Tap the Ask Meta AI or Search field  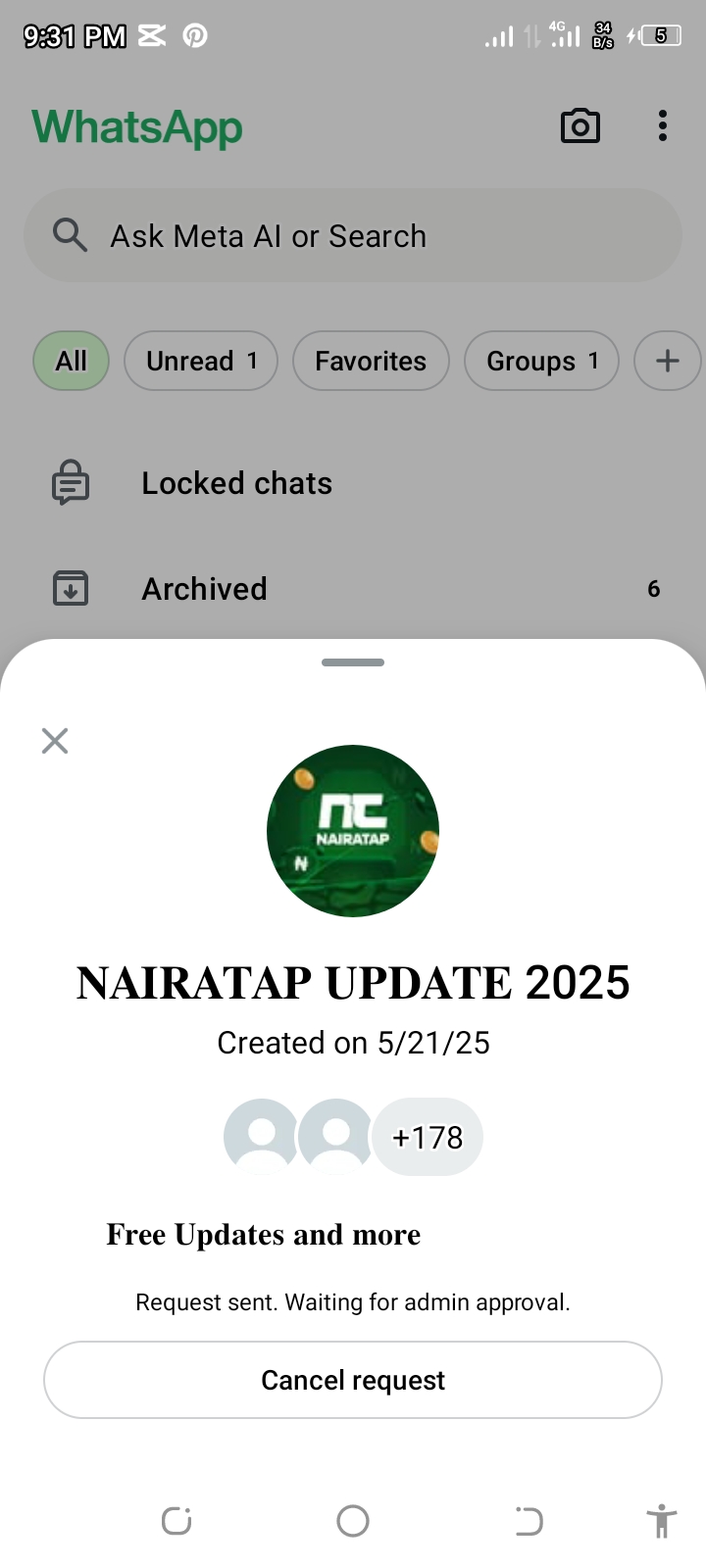(x=353, y=236)
